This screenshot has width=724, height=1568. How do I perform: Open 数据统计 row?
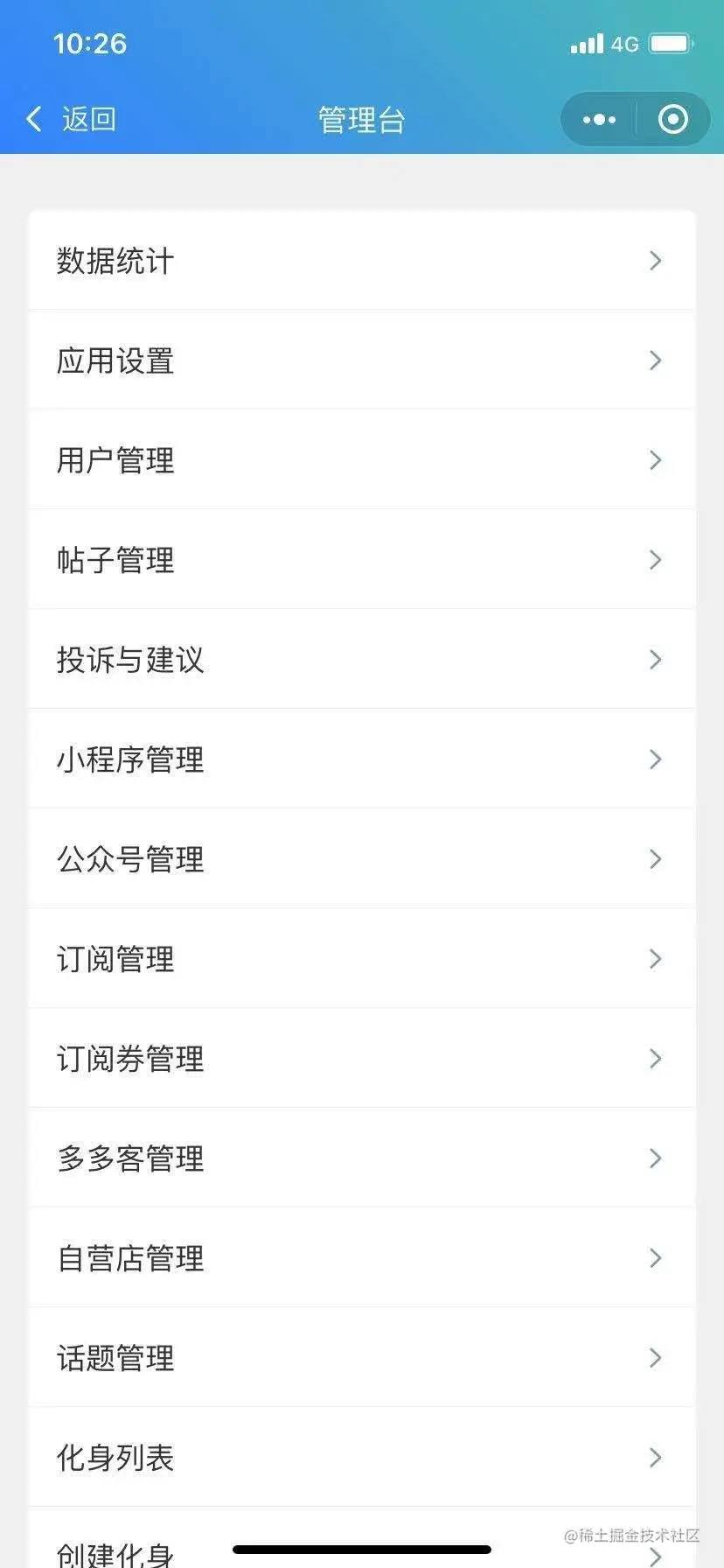pyautogui.click(x=361, y=261)
